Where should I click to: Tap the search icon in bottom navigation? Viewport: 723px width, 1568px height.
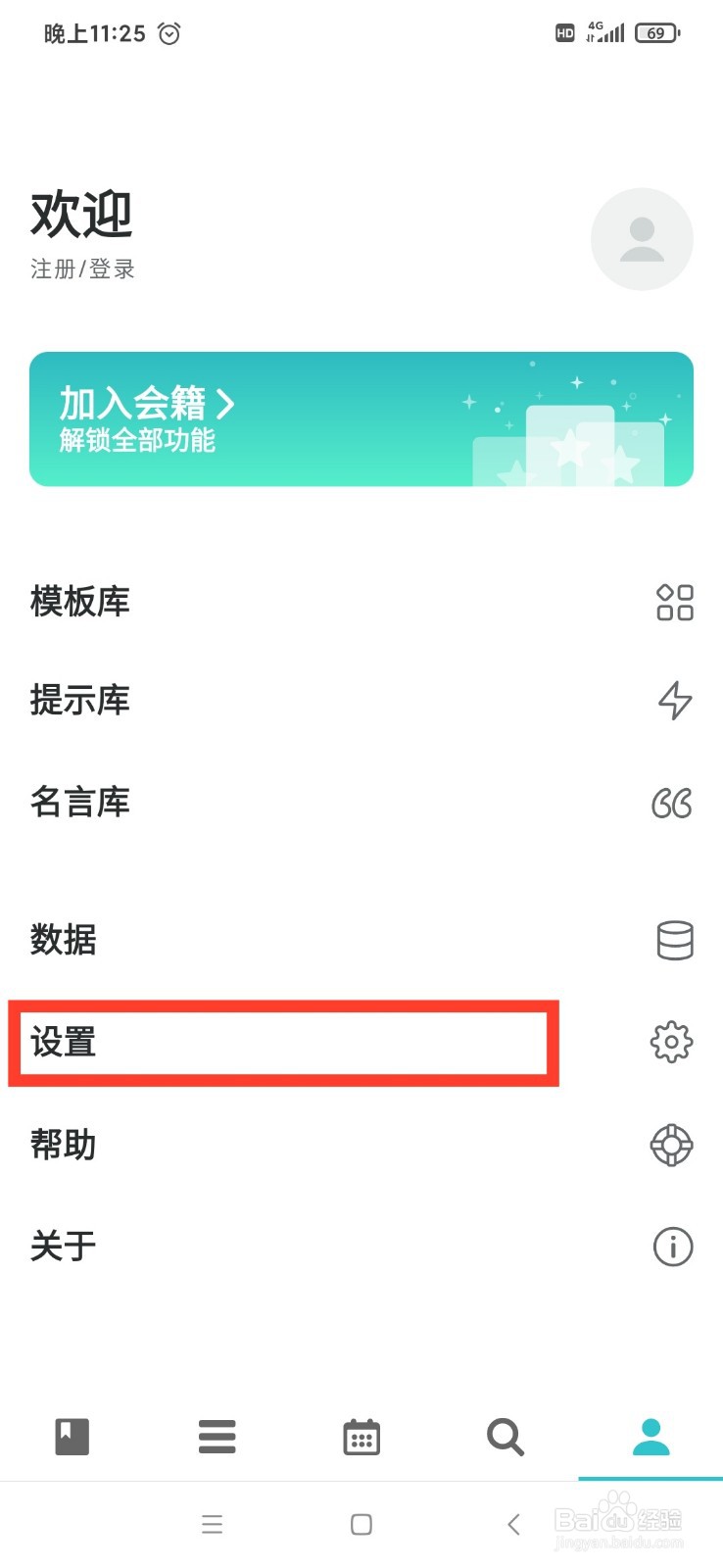[x=506, y=1437]
